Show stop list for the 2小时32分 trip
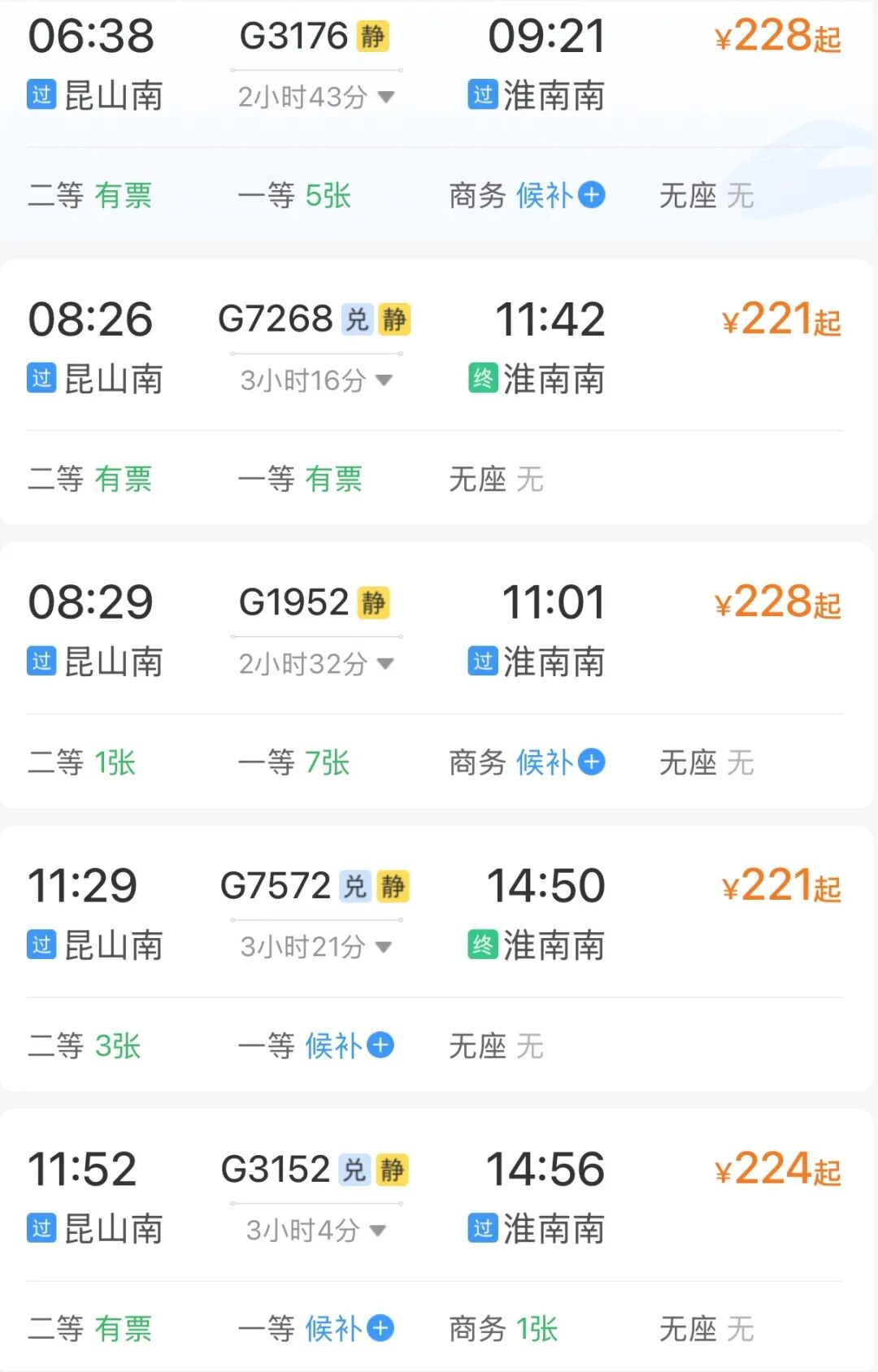Screen dimensions: 878x1372 tap(315, 664)
